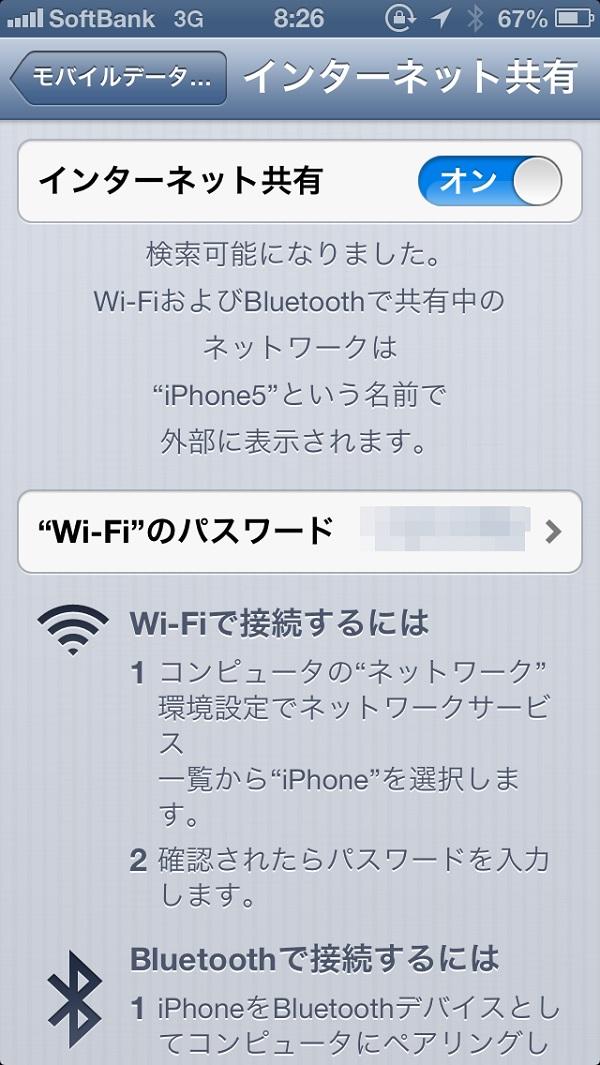This screenshot has width=600, height=1065.
Task: Go back to モバイルデータ settings
Action: pyautogui.click(x=120, y=79)
